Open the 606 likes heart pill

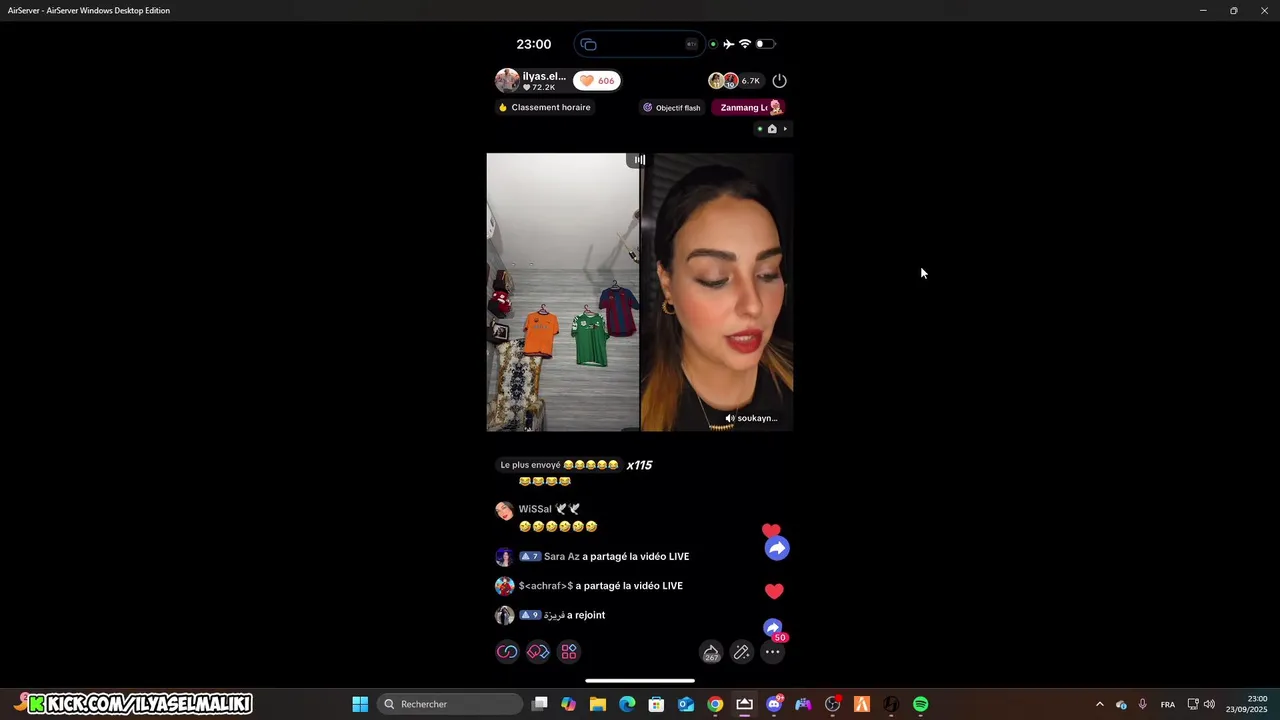coord(597,81)
